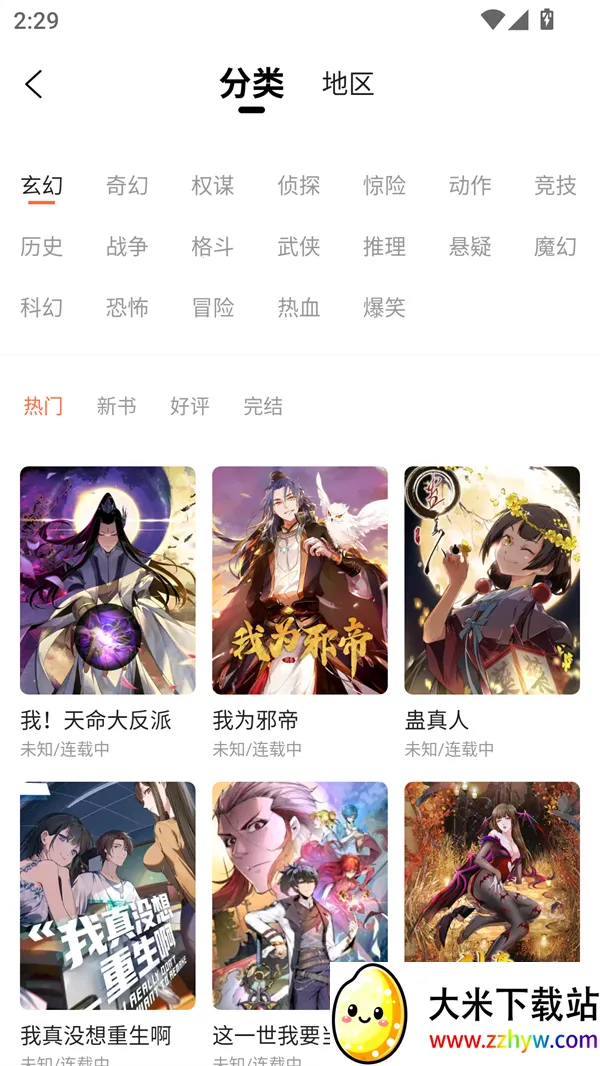The image size is (600, 1066).
Task: Go back using the arrow icon
Action: [x=34, y=84]
